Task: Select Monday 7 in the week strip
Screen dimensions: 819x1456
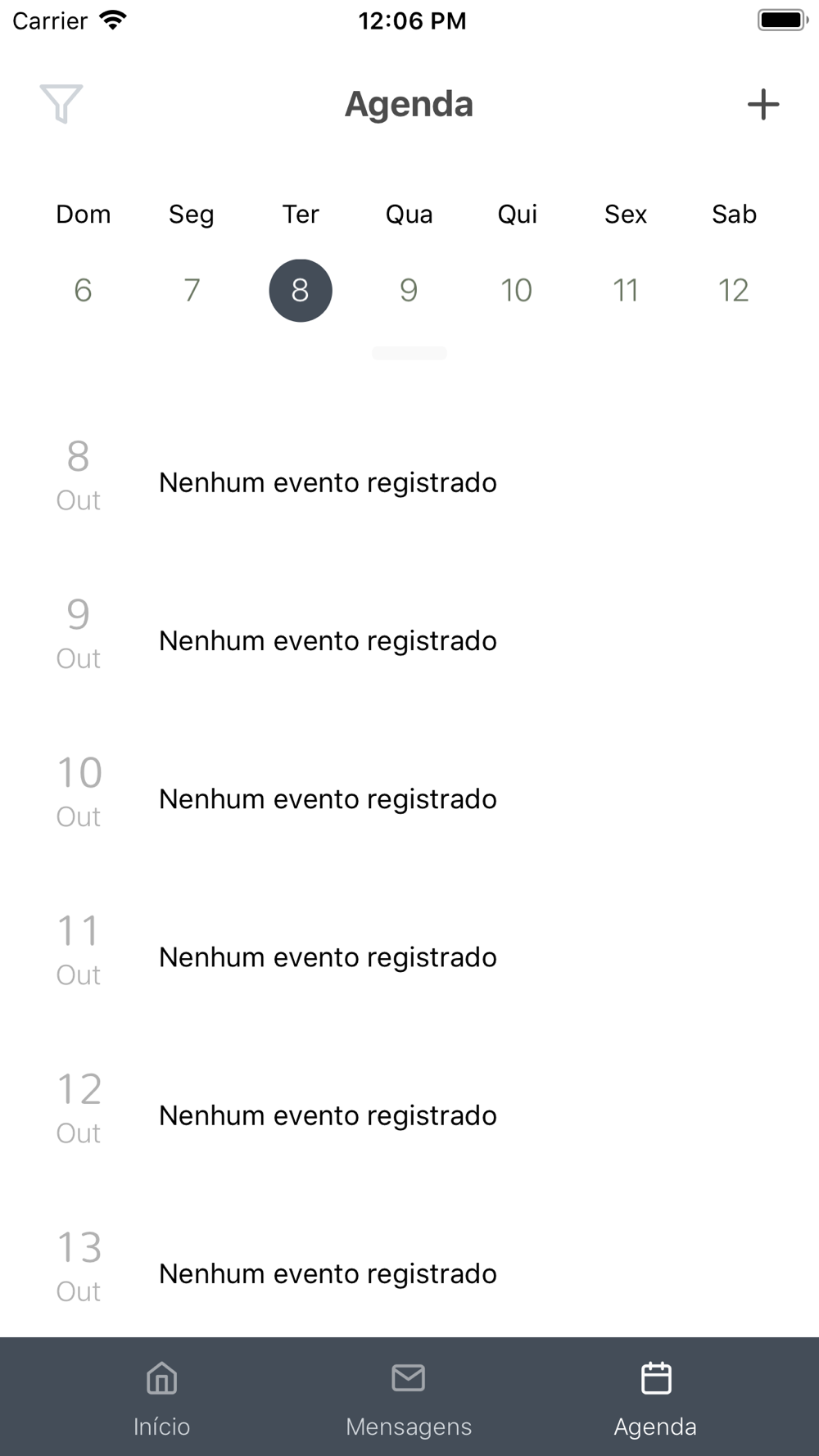Action: click(192, 290)
